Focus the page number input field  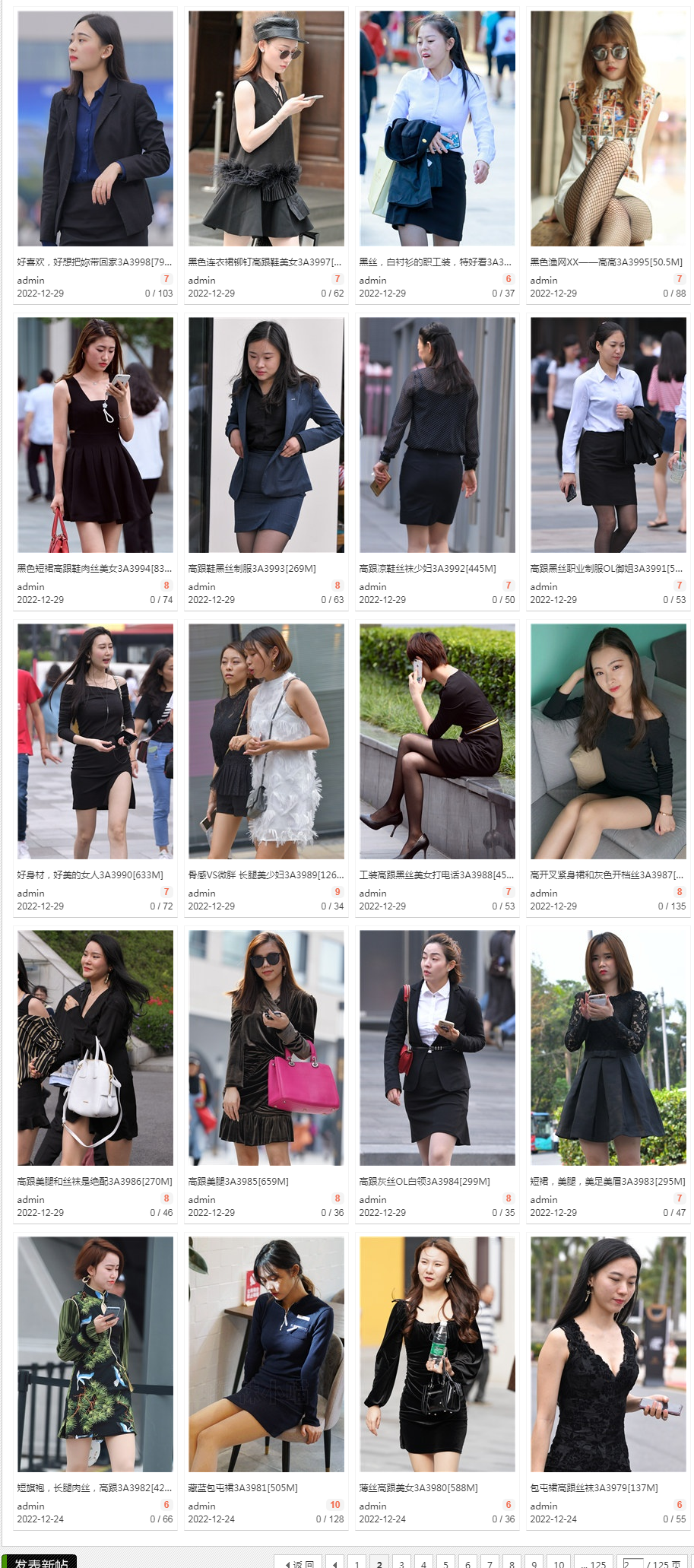pos(632,1563)
